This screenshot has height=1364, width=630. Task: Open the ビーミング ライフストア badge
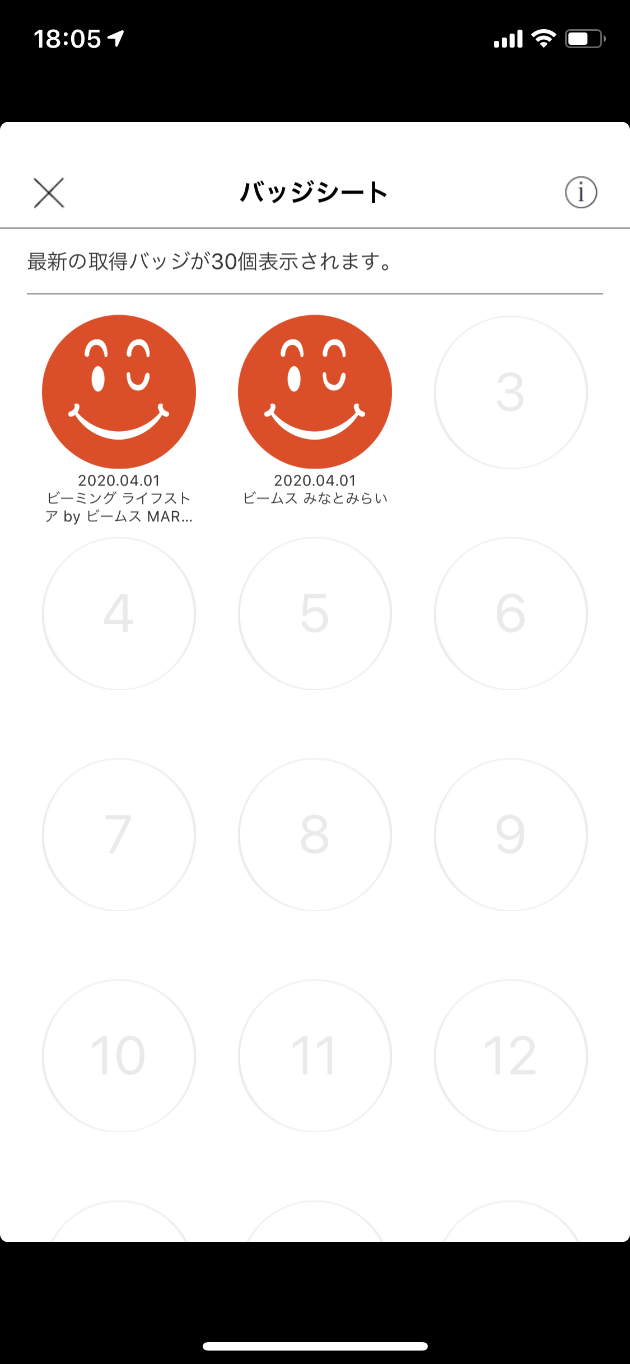(x=119, y=393)
